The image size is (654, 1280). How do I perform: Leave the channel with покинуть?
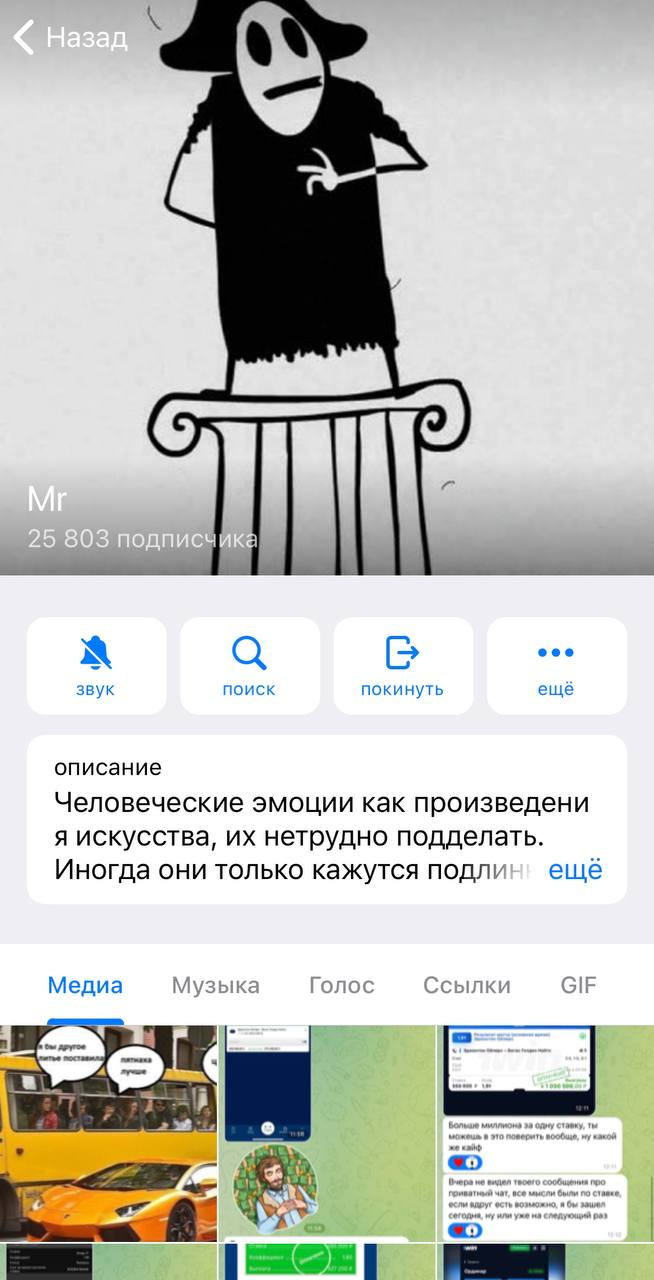pyautogui.click(x=402, y=665)
